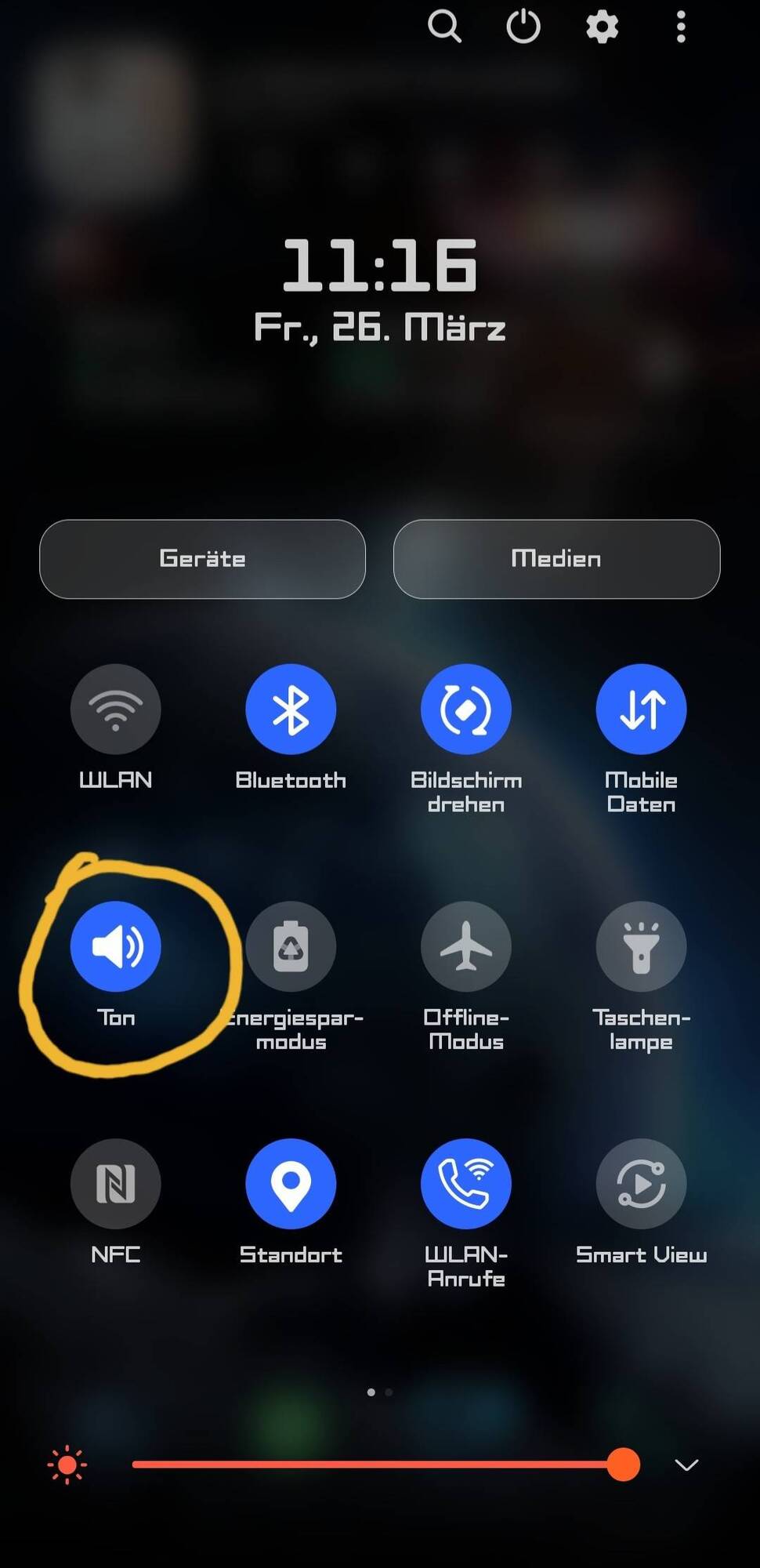Image resolution: width=760 pixels, height=1568 pixels.
Task: Open the Geräte panel
Action: coord(202,559)
